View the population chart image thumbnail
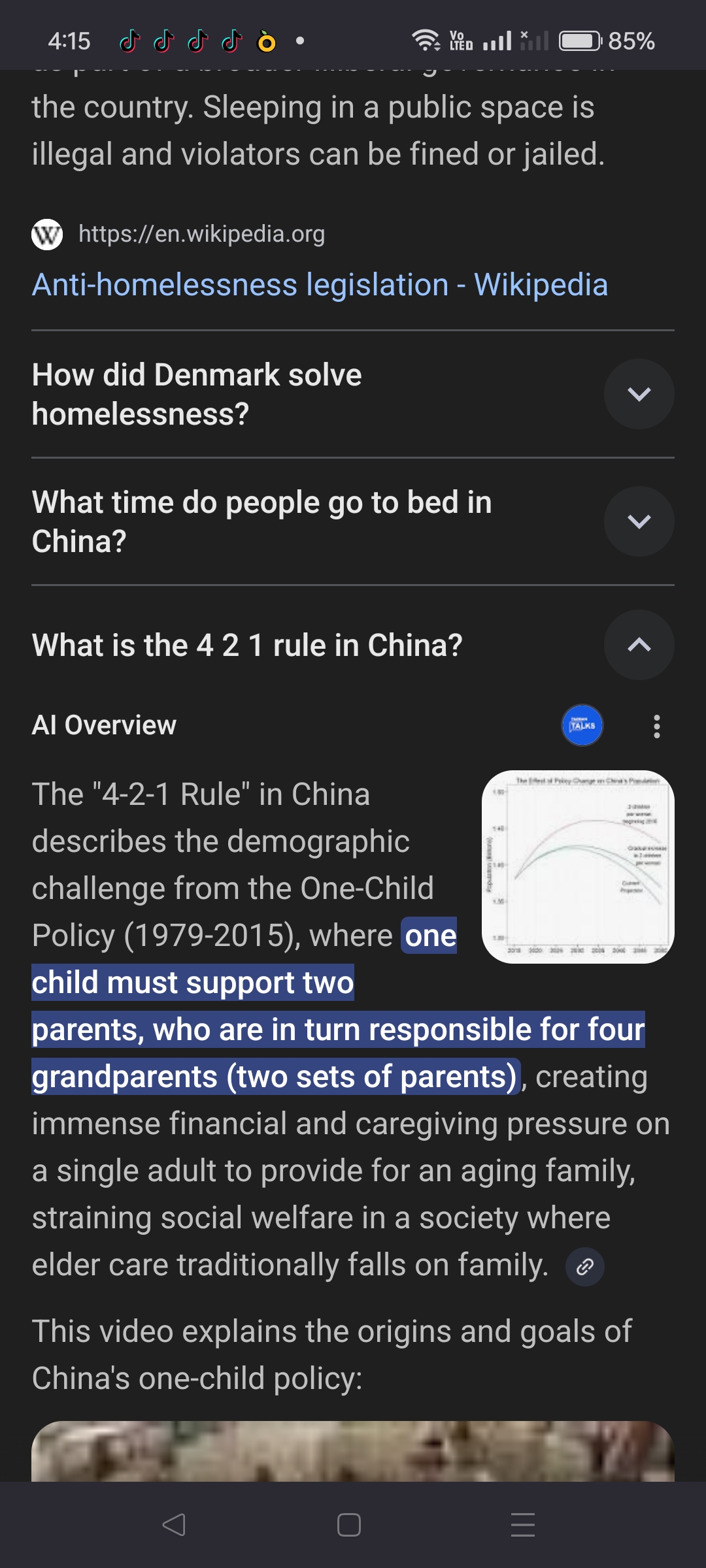Image resolution: width=706 pixels, height=1568 pixels. [578, 866]
